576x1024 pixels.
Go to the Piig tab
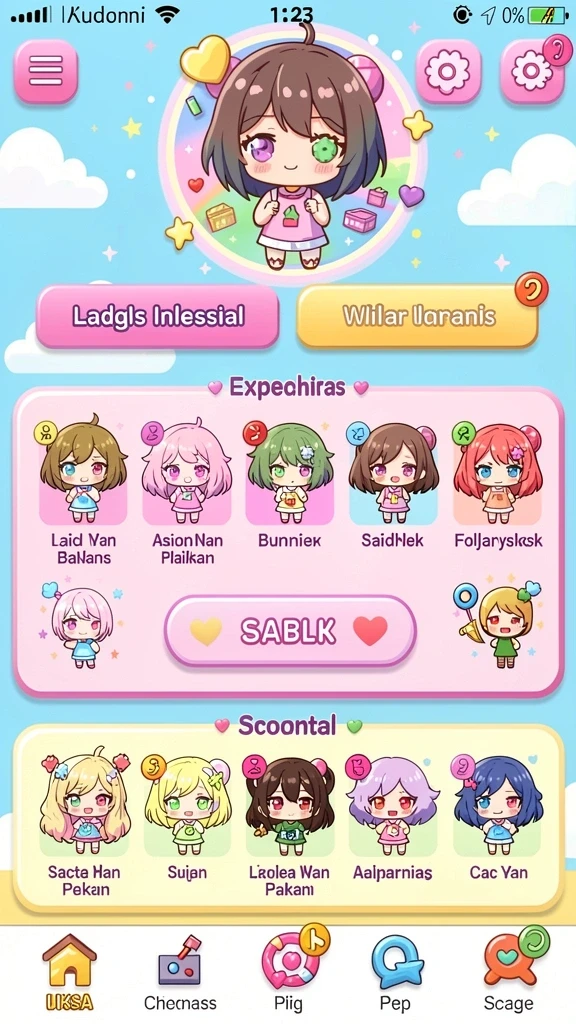pyautogui.click(x=290, y=974)
